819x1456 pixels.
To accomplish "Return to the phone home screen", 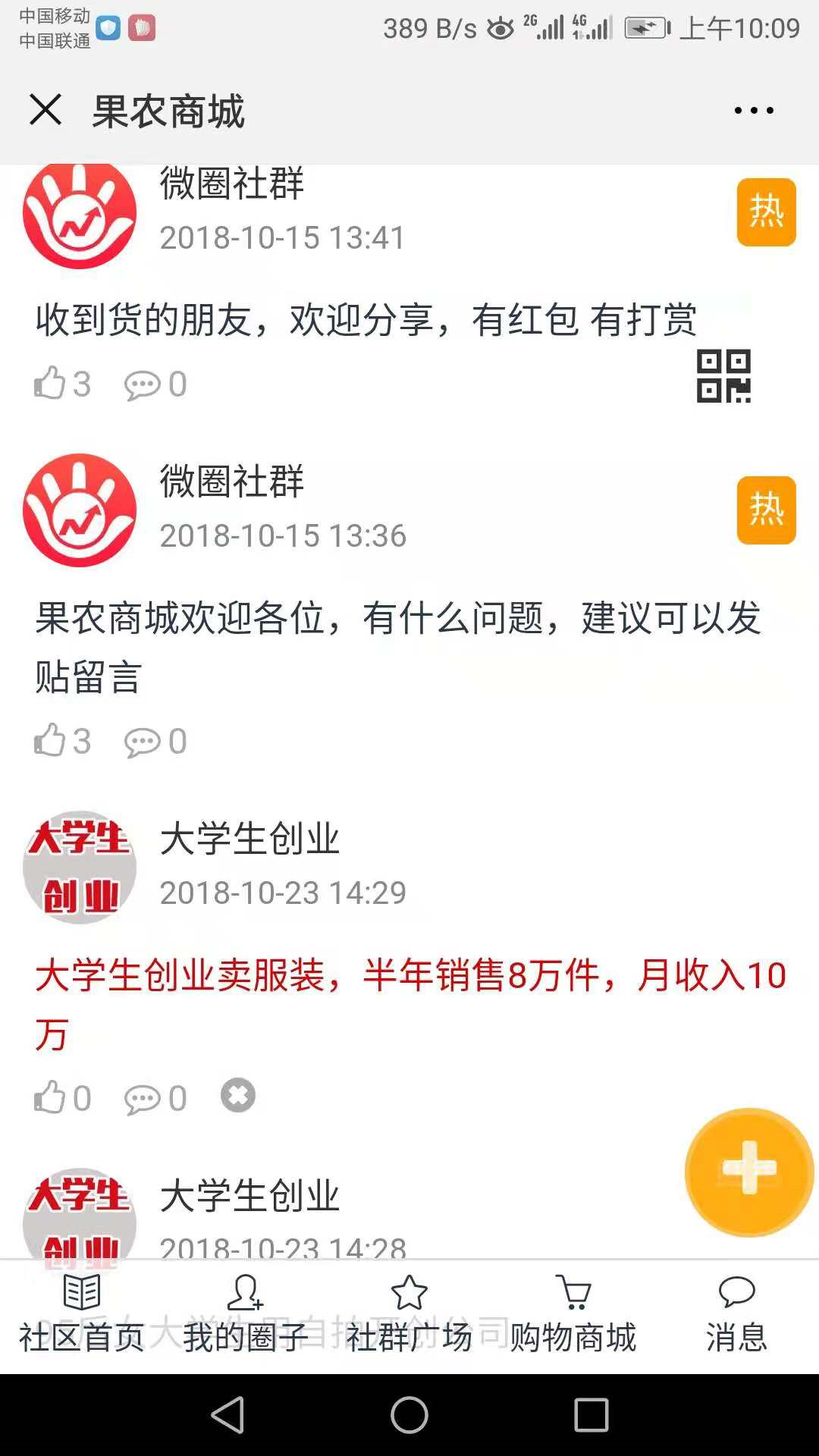I will pyautogui.click(x=409, y=1415).
